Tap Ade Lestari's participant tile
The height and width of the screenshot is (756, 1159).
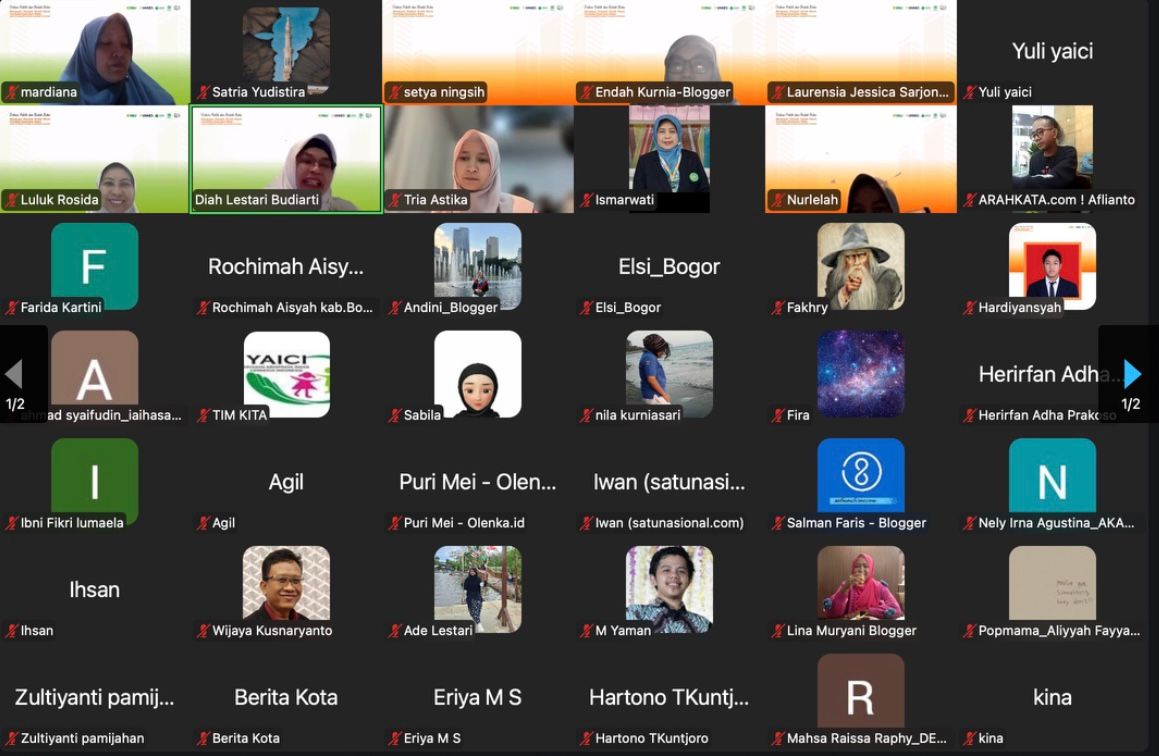tap(478, 588)
